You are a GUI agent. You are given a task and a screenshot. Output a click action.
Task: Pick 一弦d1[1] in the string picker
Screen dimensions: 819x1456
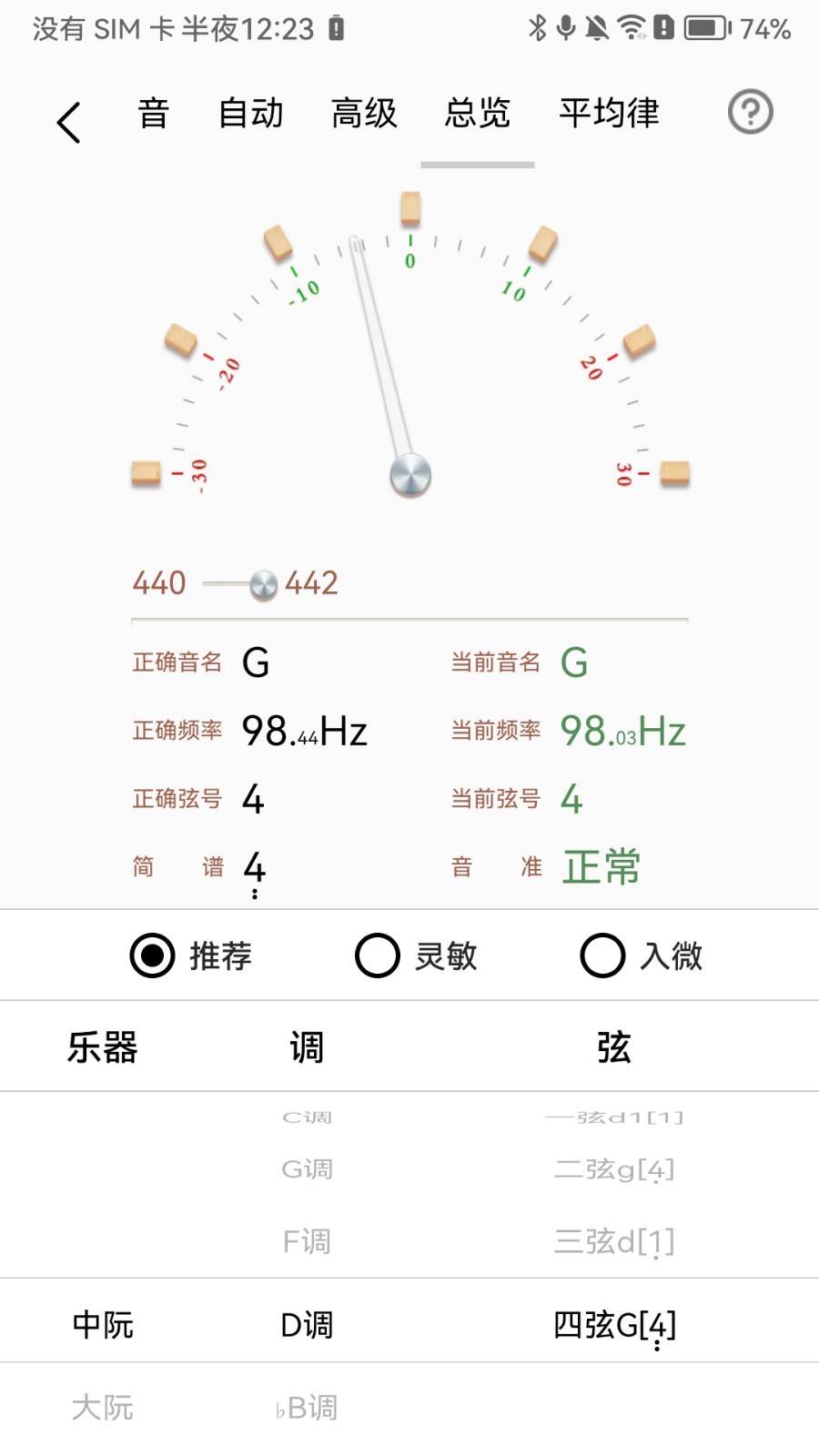pyautogui.click(x=614, y=1117)
